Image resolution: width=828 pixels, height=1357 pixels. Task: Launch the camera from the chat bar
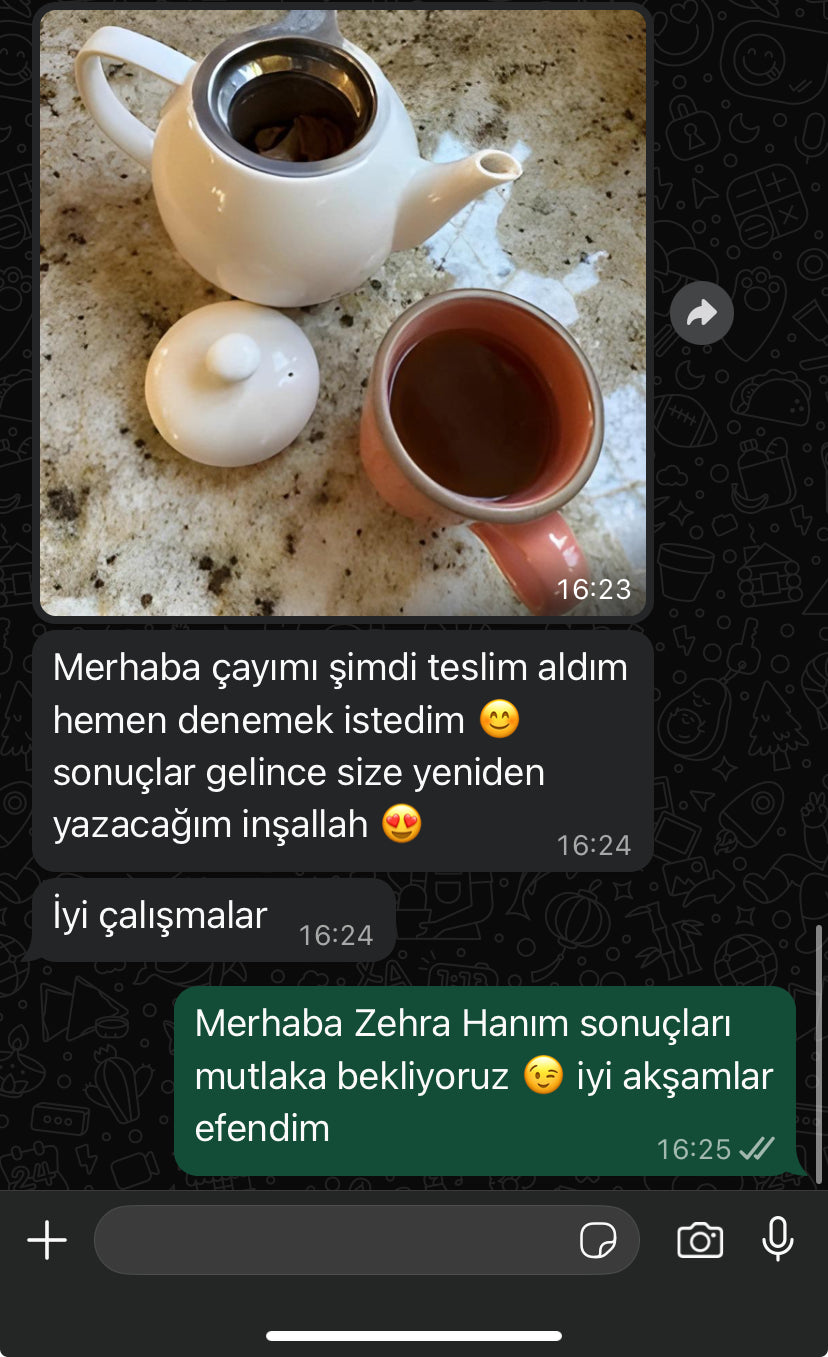(x=700, y=1240)
